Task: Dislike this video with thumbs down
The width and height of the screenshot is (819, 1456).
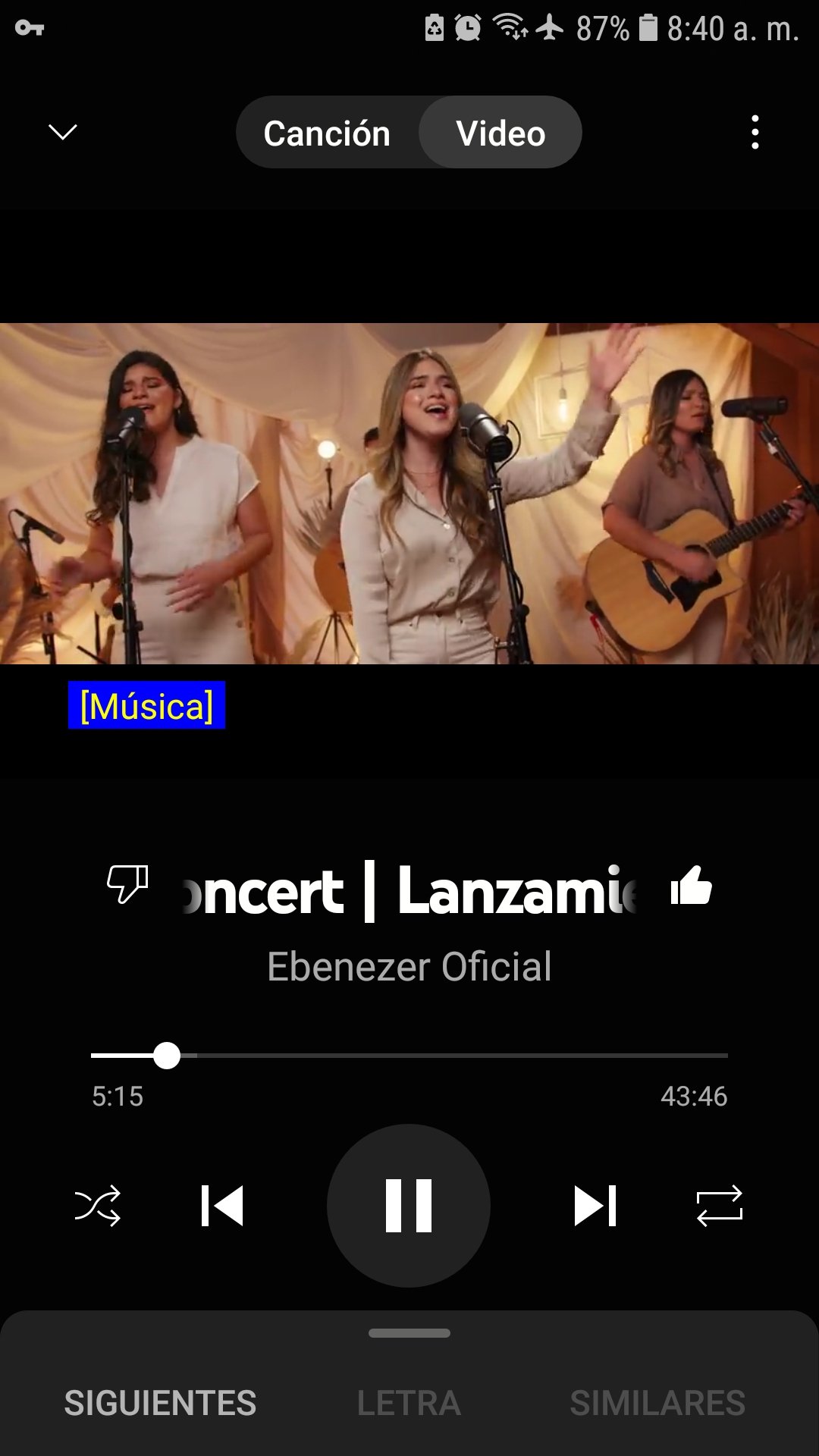Action: pos(127,884)
